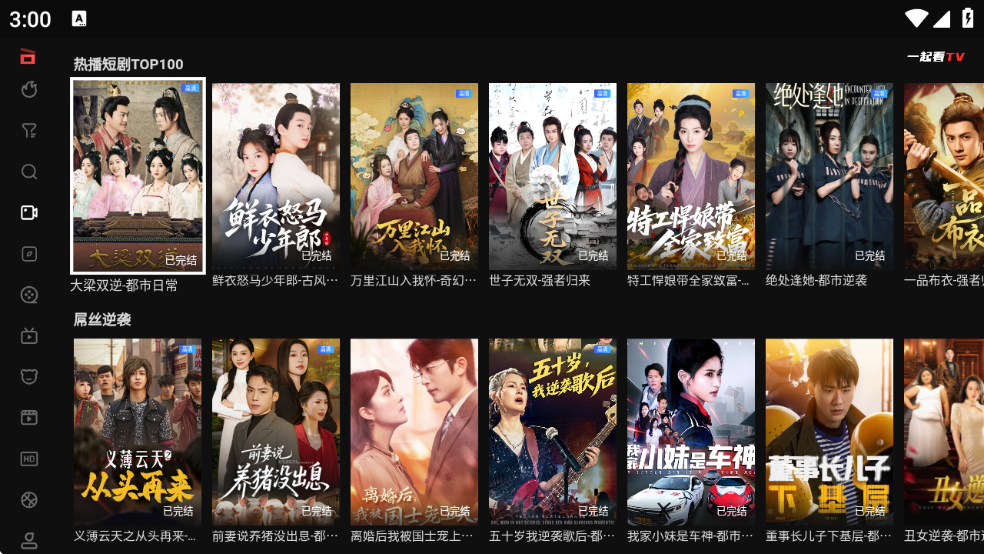Open the 特工悍娘带全家致富 drama card

pyautogui.click(x=691, y=176)
